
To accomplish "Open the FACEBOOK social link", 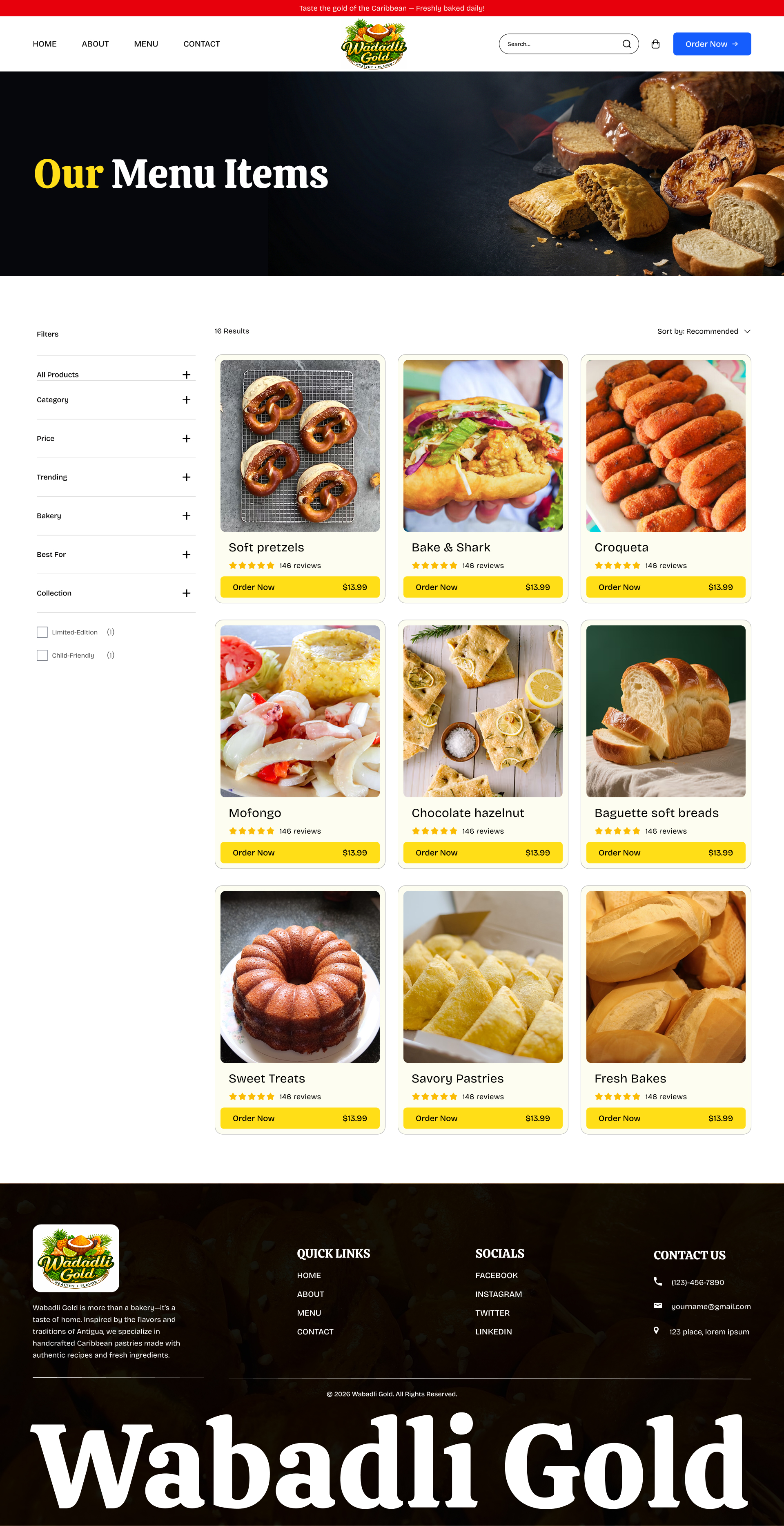I will 496,1275.
